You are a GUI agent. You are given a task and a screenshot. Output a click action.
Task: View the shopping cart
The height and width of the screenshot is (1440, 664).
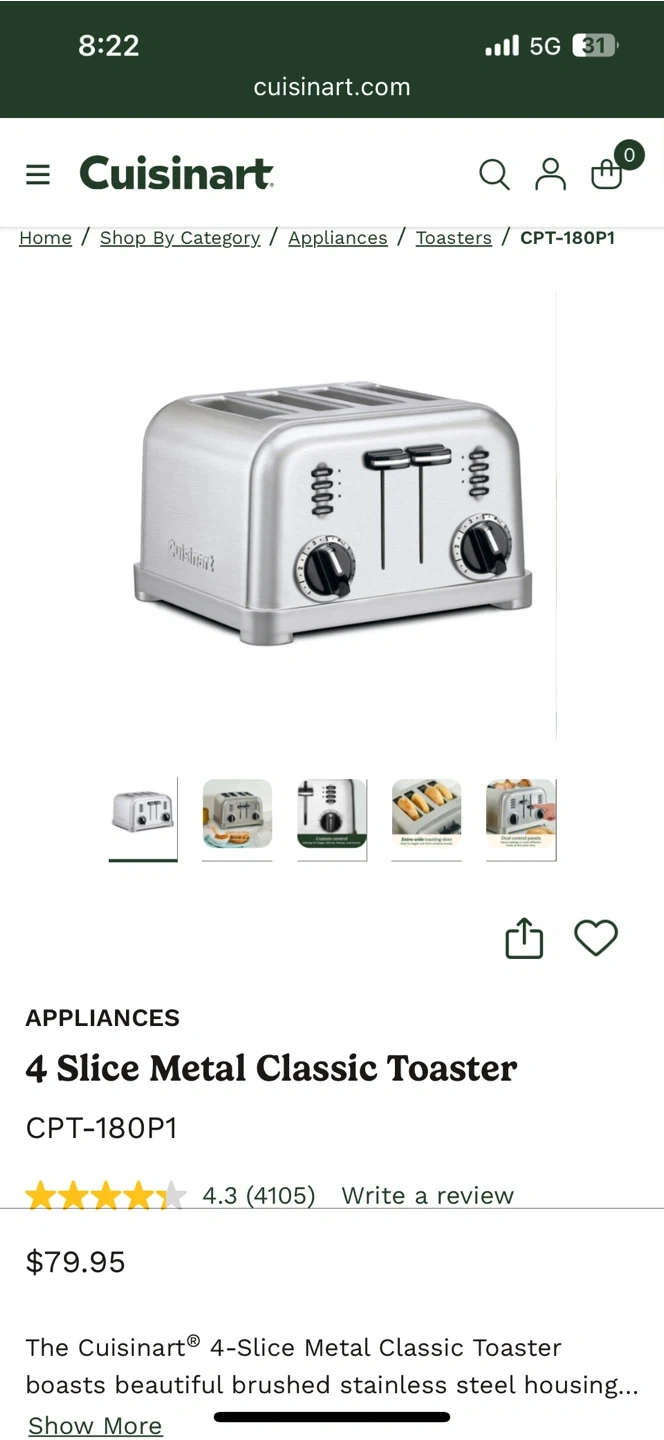tap(607, 175)
